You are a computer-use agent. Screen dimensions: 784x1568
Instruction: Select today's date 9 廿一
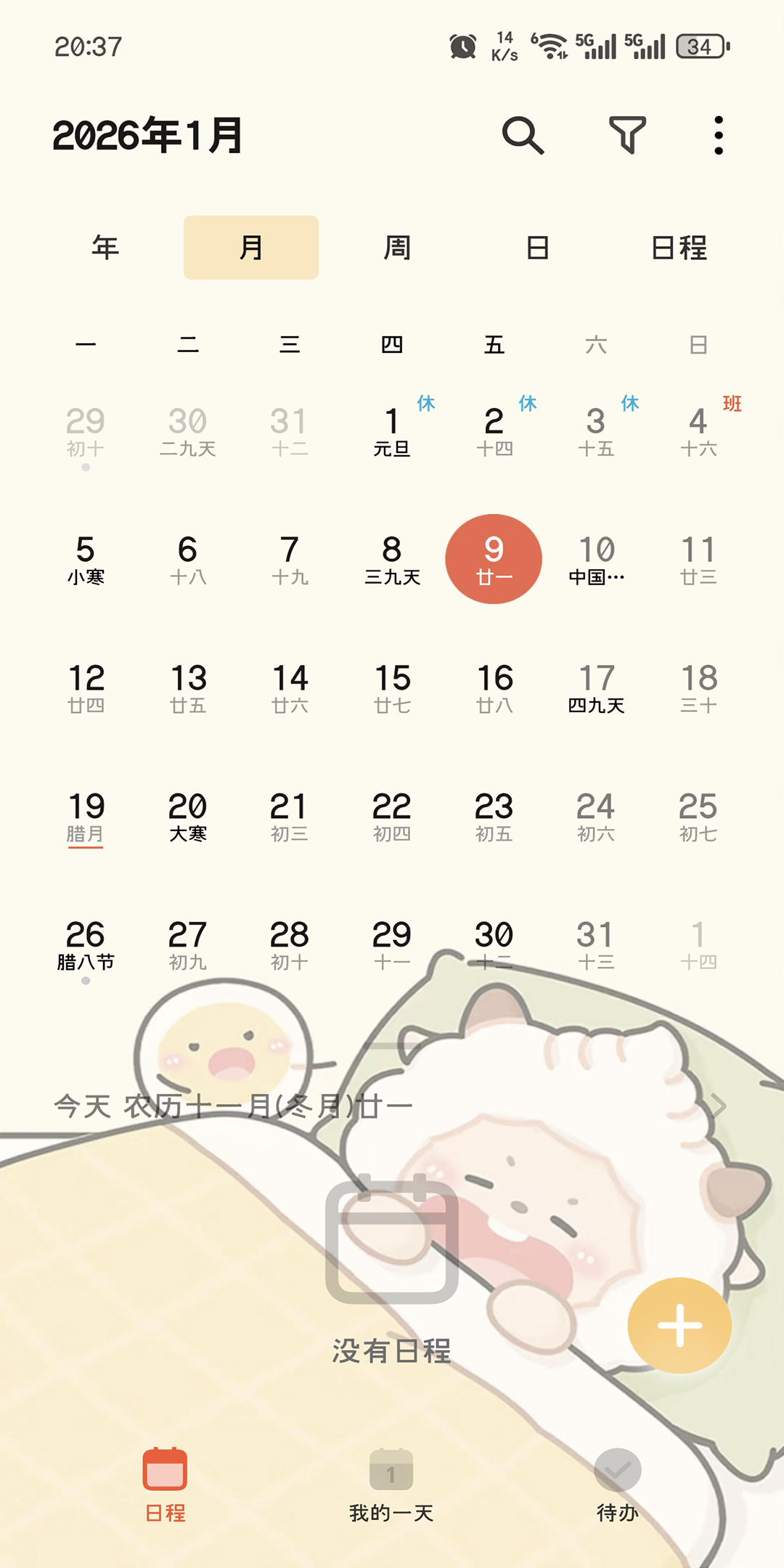[494, 559]
